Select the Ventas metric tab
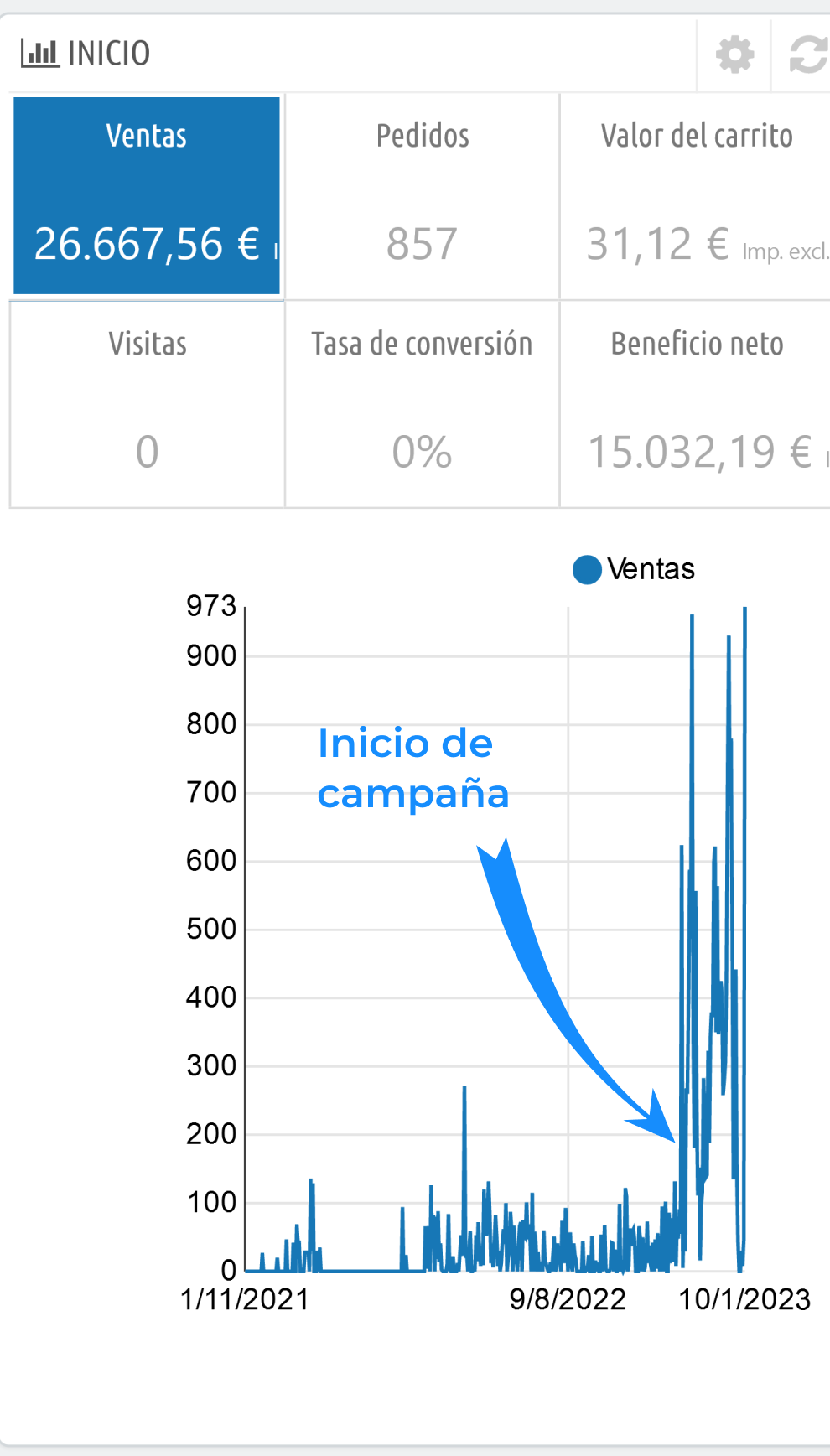The image size is (830, 1456). (147, 196)
